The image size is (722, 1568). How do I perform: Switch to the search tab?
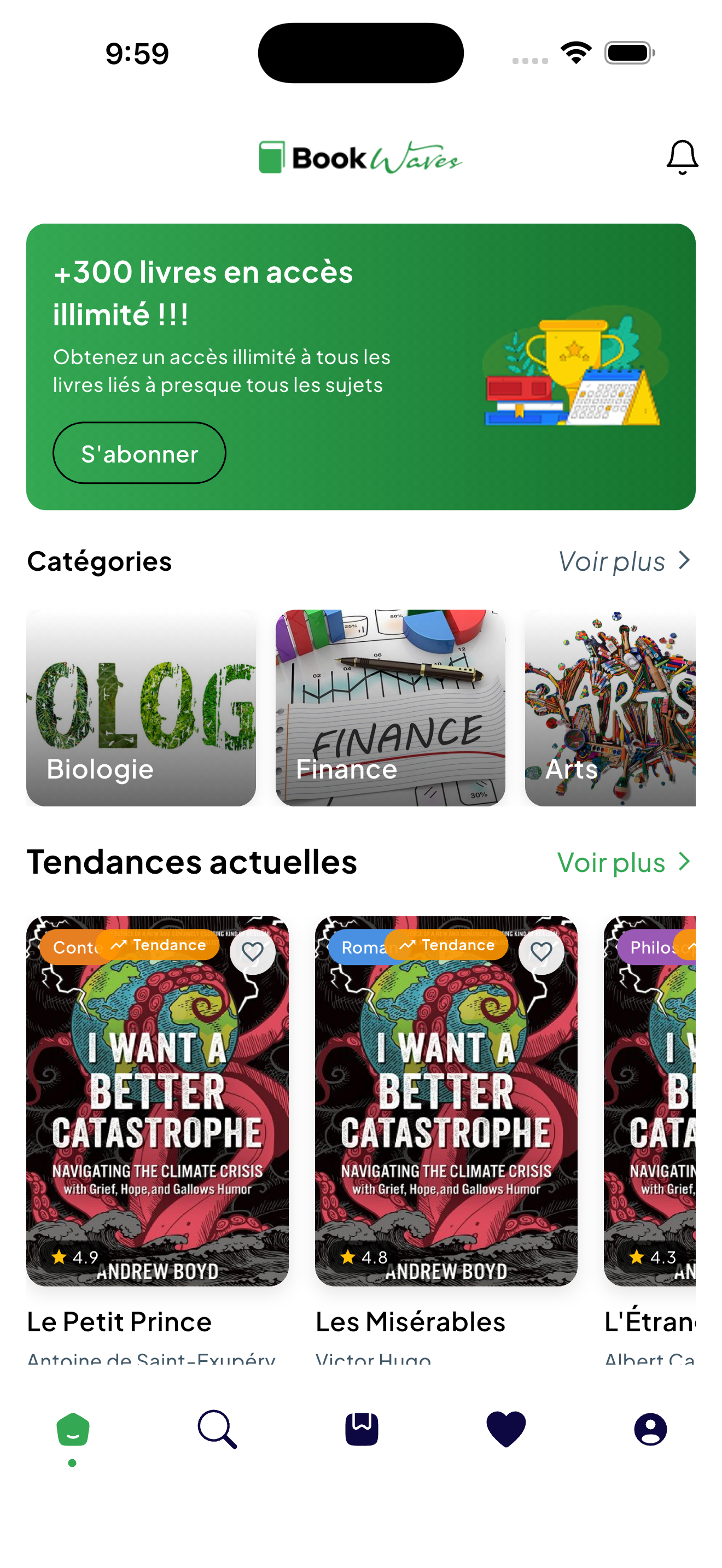(217, 1429)
